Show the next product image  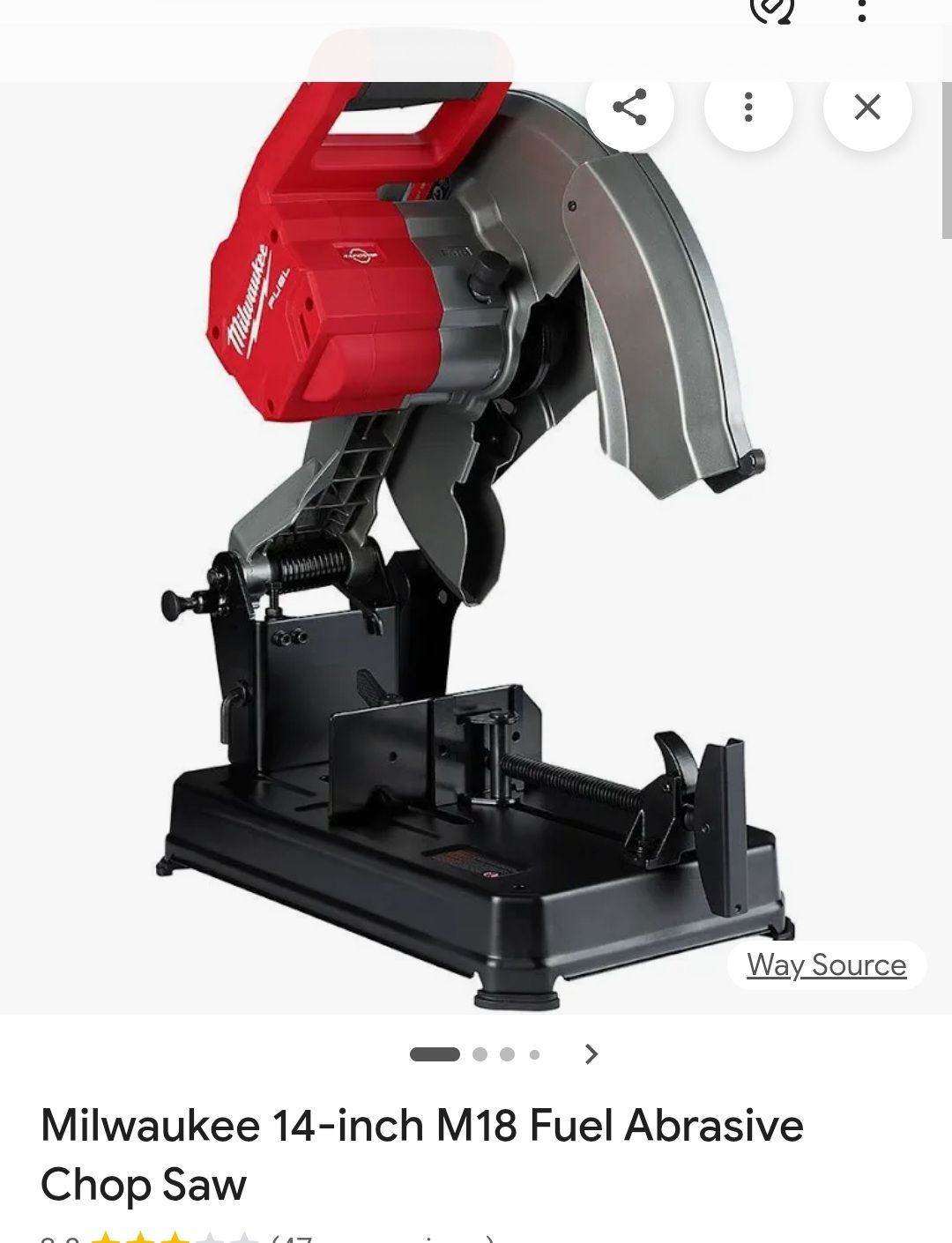pyautogui.click(x=591, y=1053)
